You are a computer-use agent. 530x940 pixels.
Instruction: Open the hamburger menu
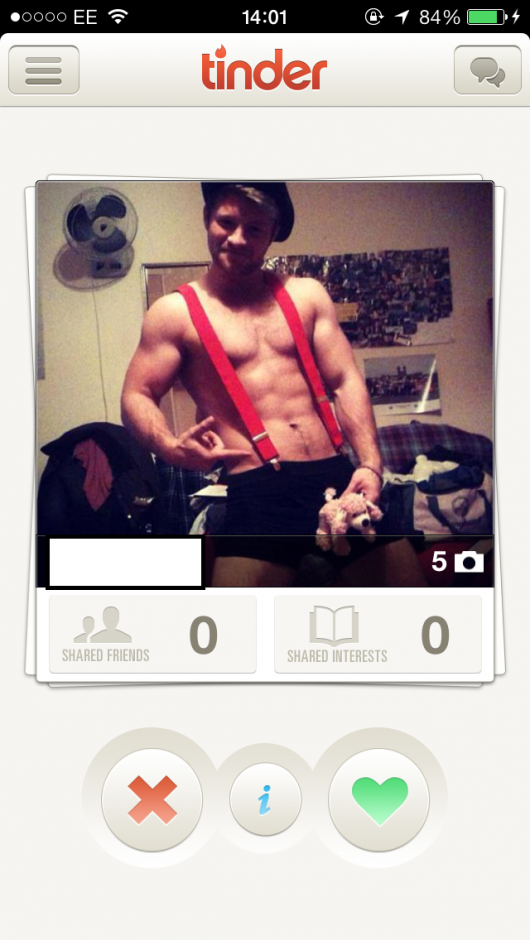pyautogui.click(x=44, y=70)
